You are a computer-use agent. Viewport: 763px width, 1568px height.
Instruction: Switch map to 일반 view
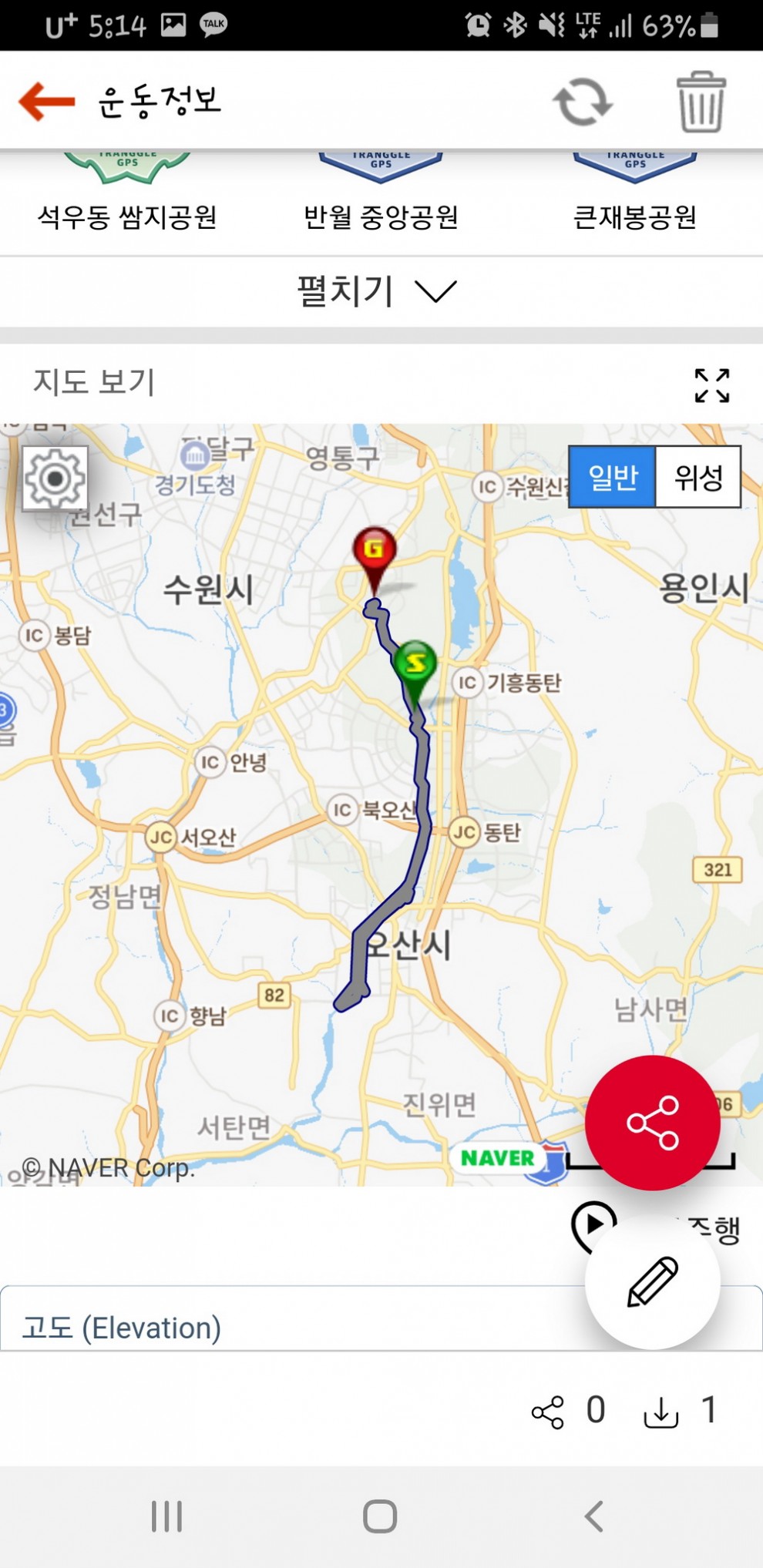click(613, 477)
